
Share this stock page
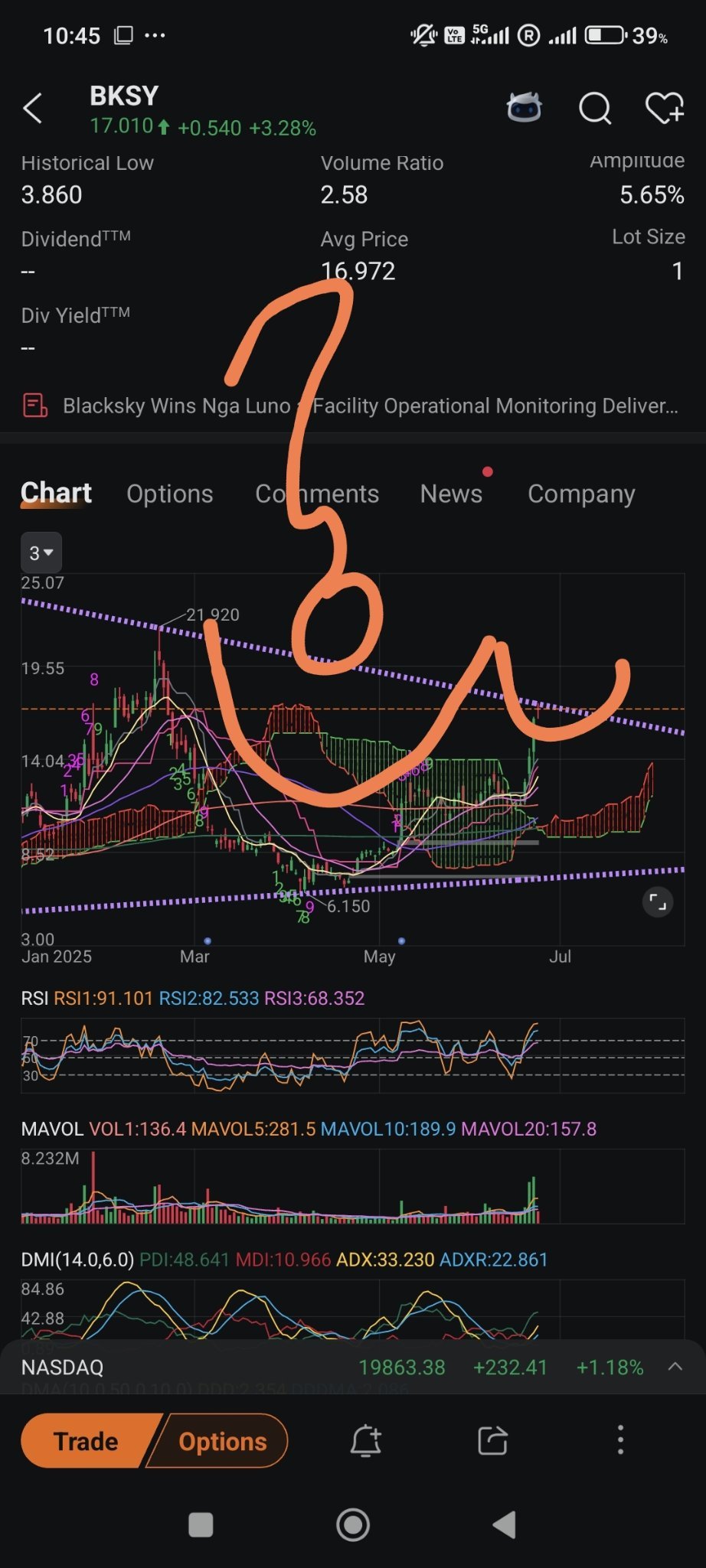tap(492, 1440)
